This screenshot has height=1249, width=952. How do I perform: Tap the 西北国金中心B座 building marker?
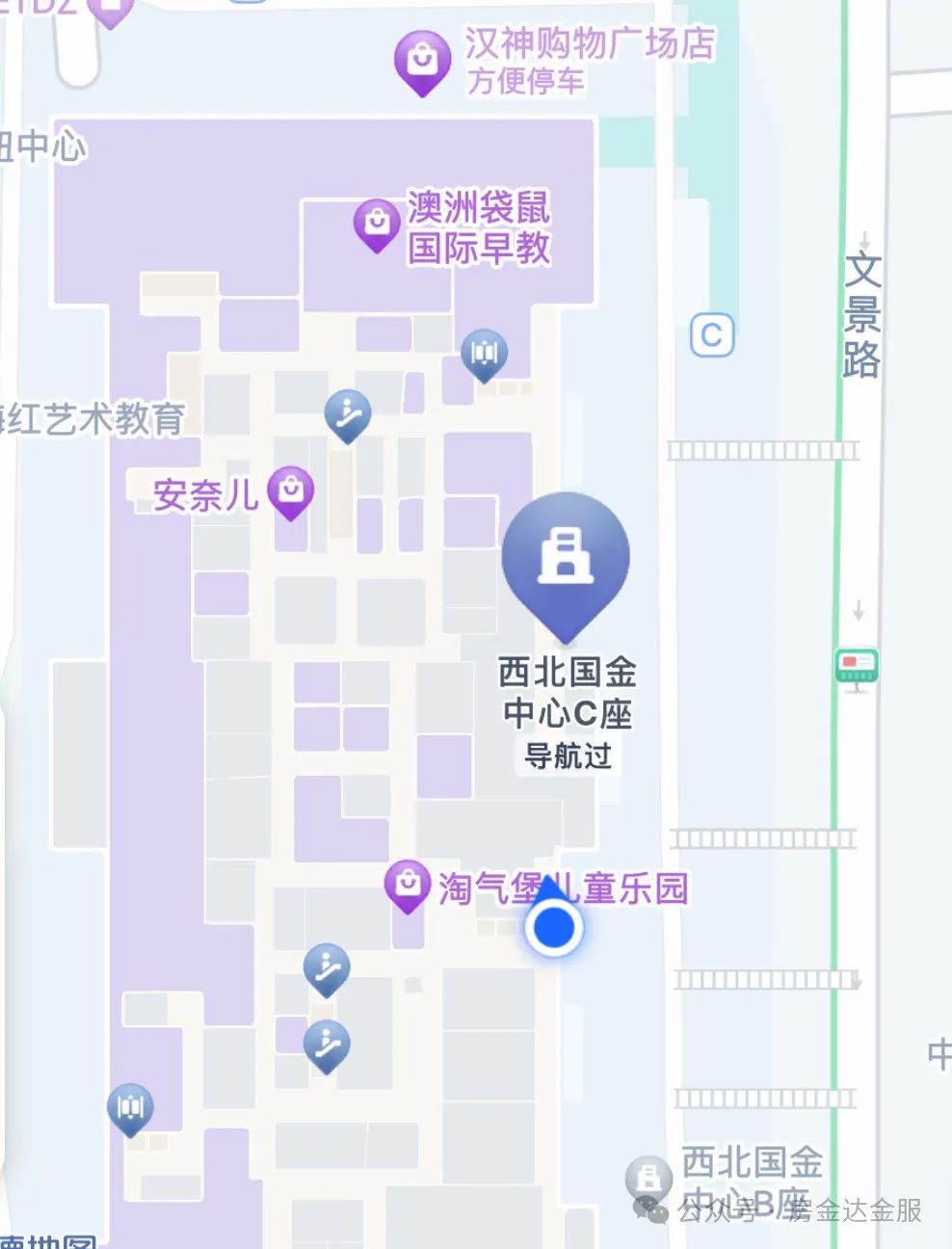pos(648,1178)
